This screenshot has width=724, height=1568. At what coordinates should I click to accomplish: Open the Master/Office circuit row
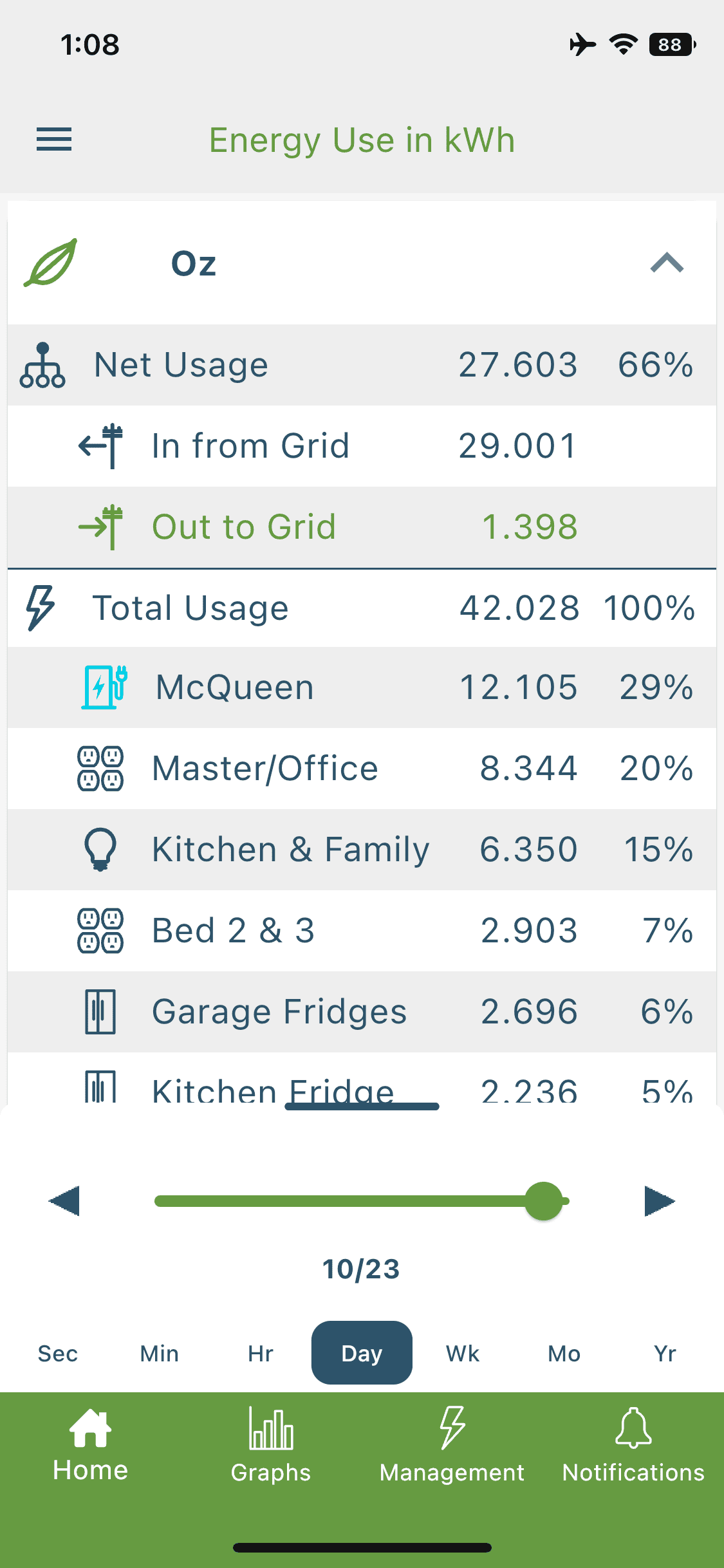(x=362, y=769)
